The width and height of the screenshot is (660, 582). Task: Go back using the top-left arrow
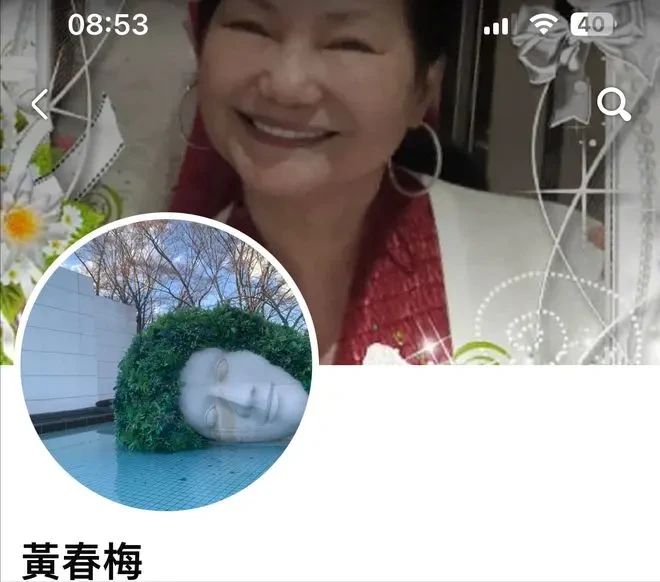coord(40,104)
